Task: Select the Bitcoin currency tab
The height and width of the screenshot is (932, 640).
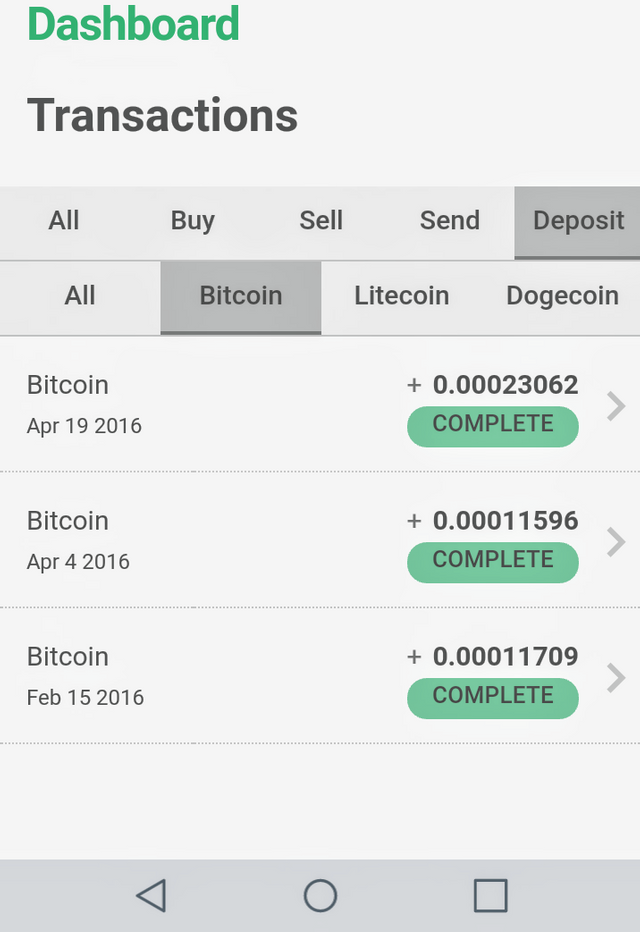Action: (241, 296)
